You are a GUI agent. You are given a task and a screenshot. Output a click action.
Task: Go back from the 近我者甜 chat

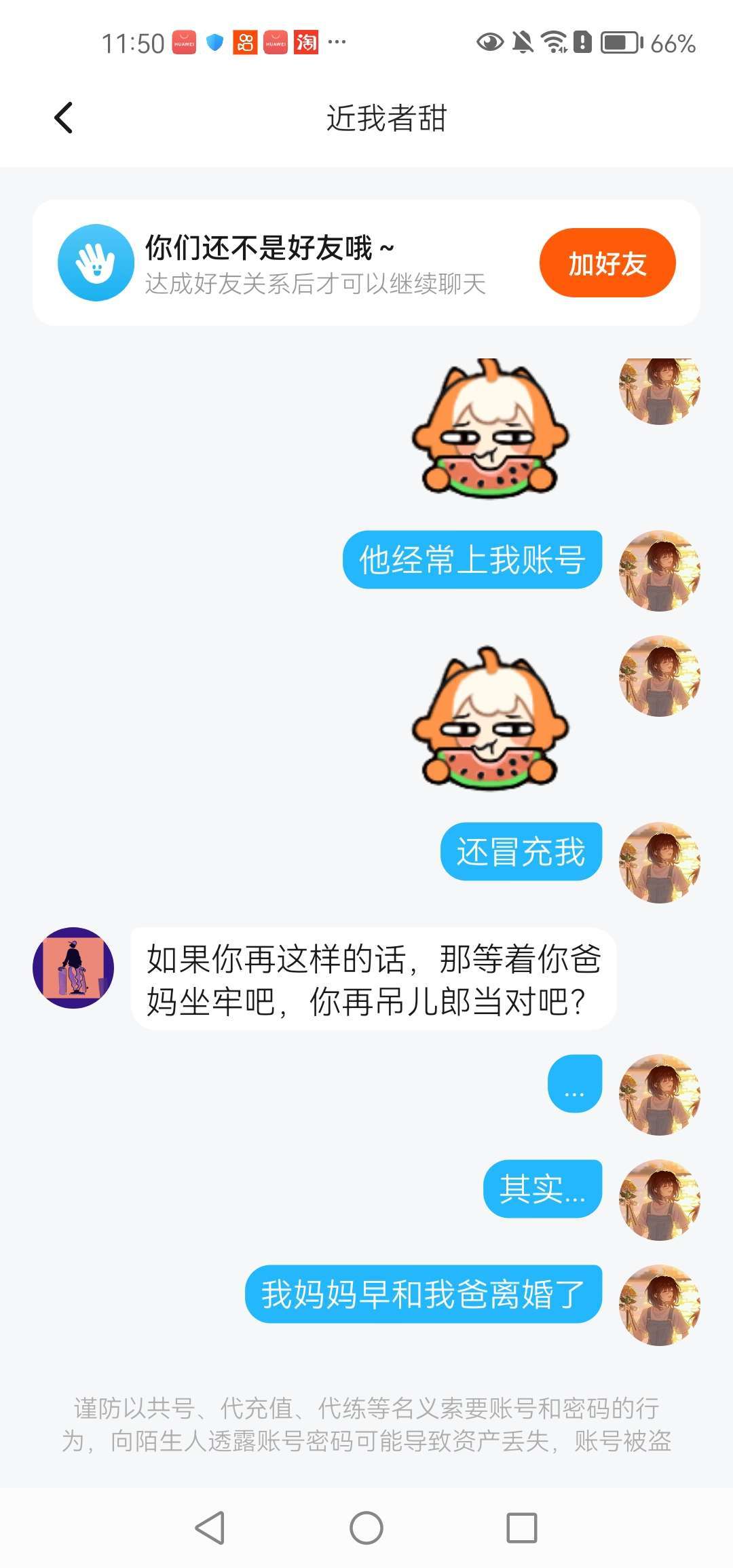[x=64, y=118]
